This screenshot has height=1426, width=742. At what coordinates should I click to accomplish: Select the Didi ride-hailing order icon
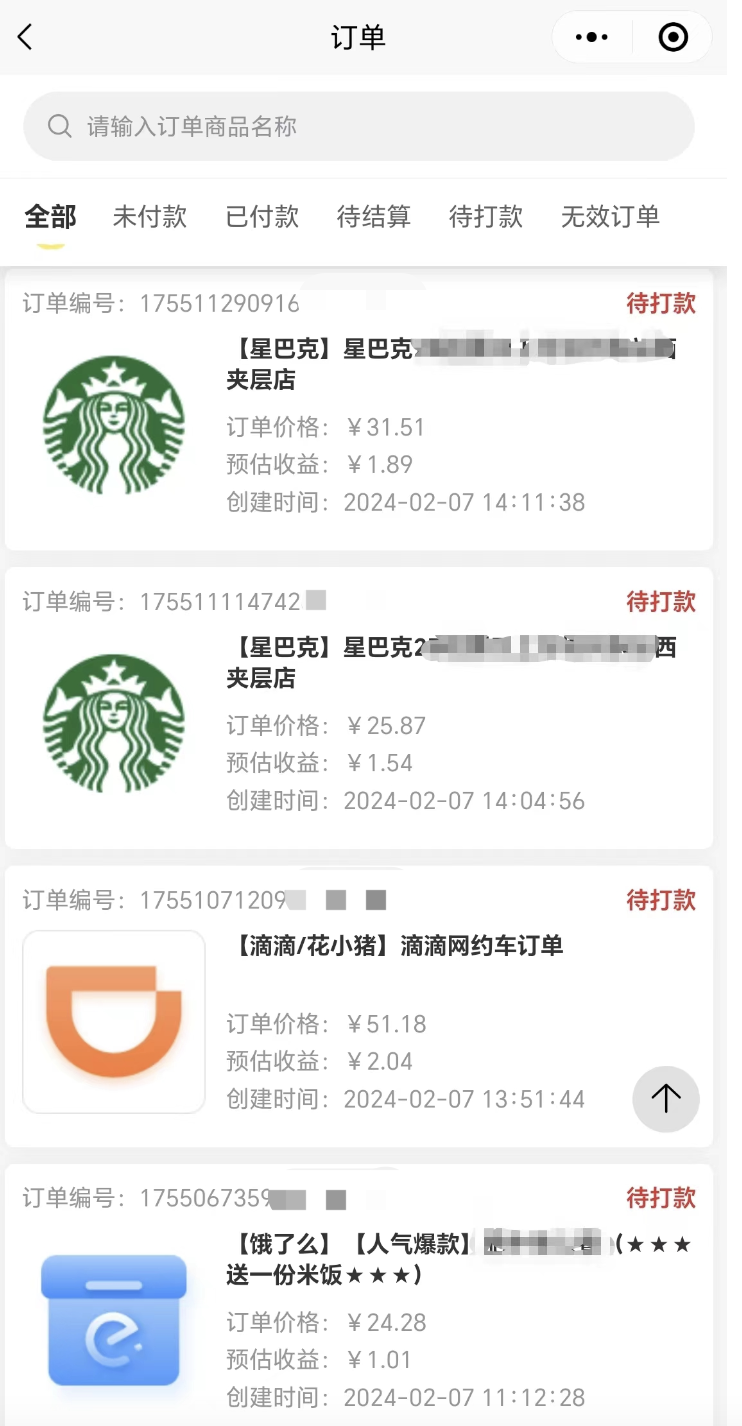click(113, 1022)
